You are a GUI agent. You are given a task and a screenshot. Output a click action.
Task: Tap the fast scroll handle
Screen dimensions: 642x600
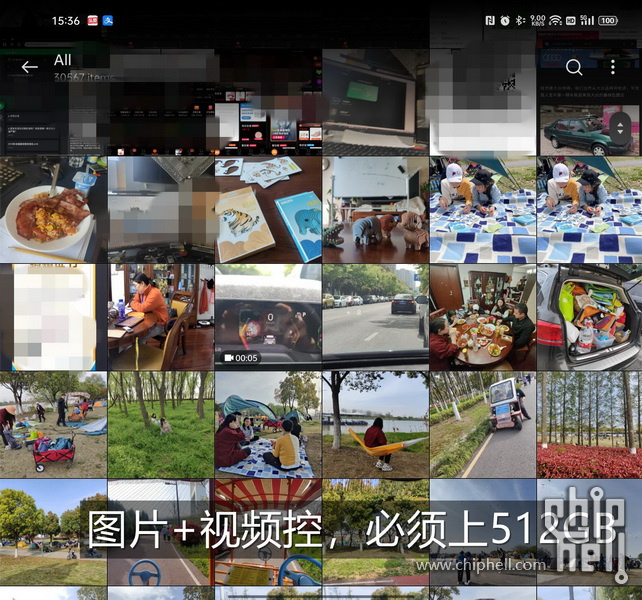click(620, 128)
